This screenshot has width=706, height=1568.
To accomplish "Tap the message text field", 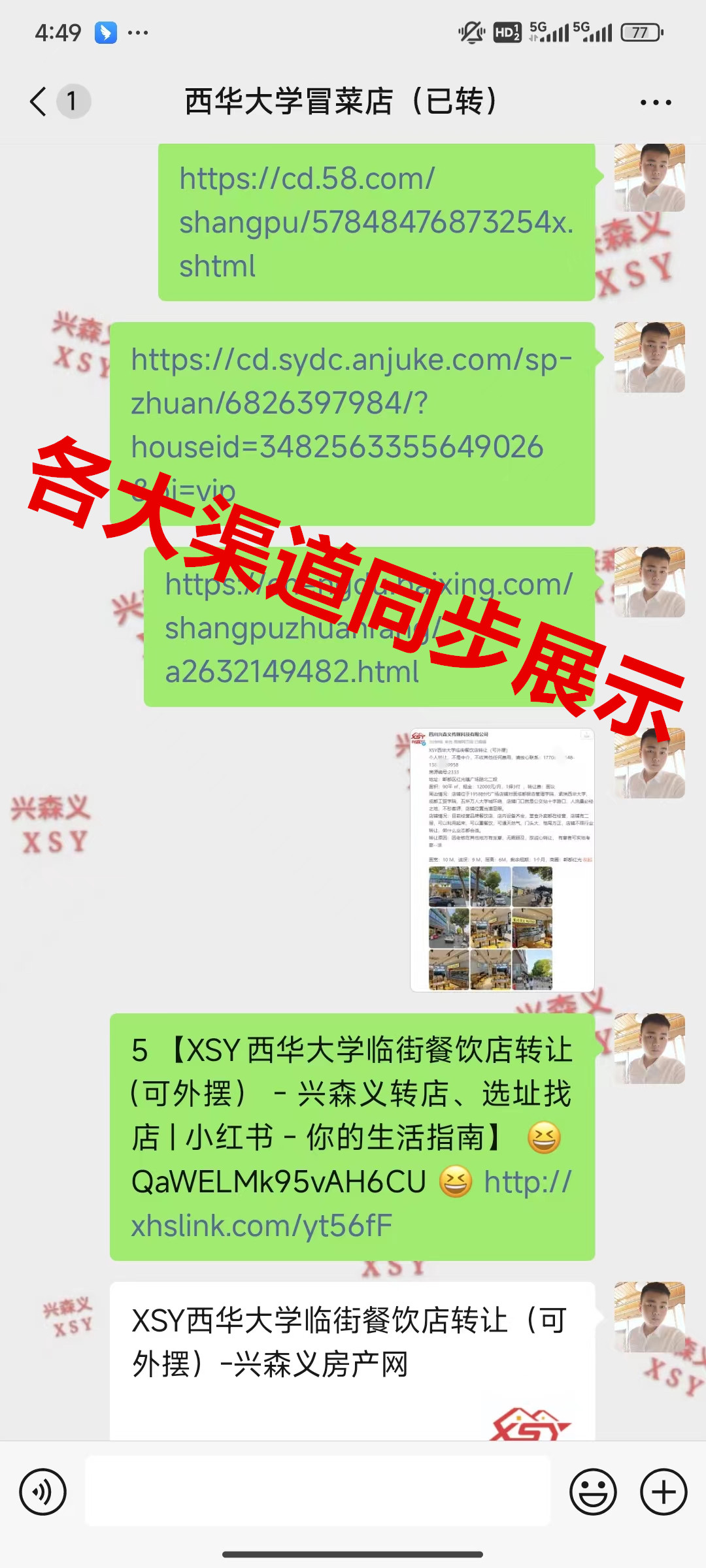I will [x=318, y=1492].
